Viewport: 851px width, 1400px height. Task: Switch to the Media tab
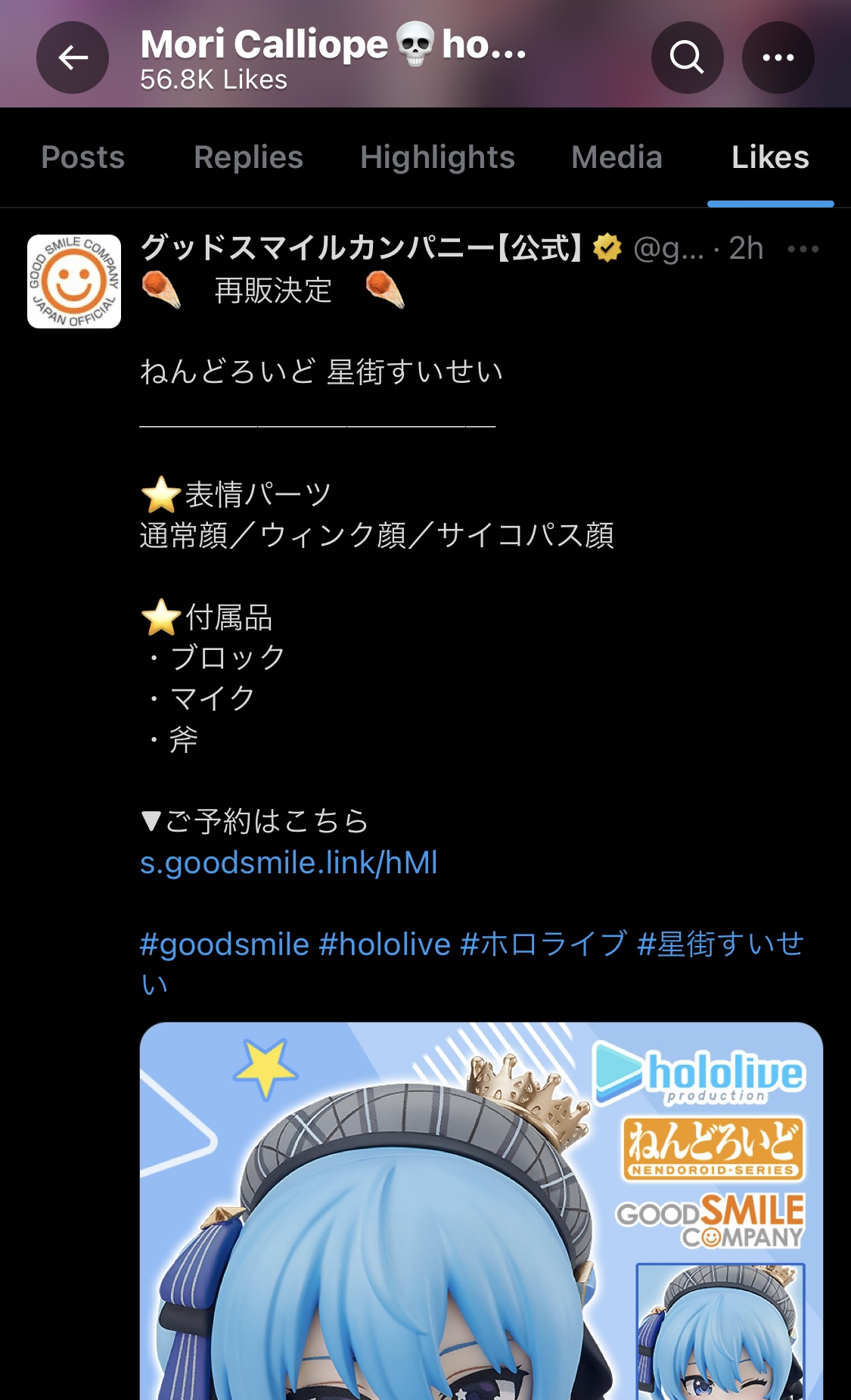point(617,157)
